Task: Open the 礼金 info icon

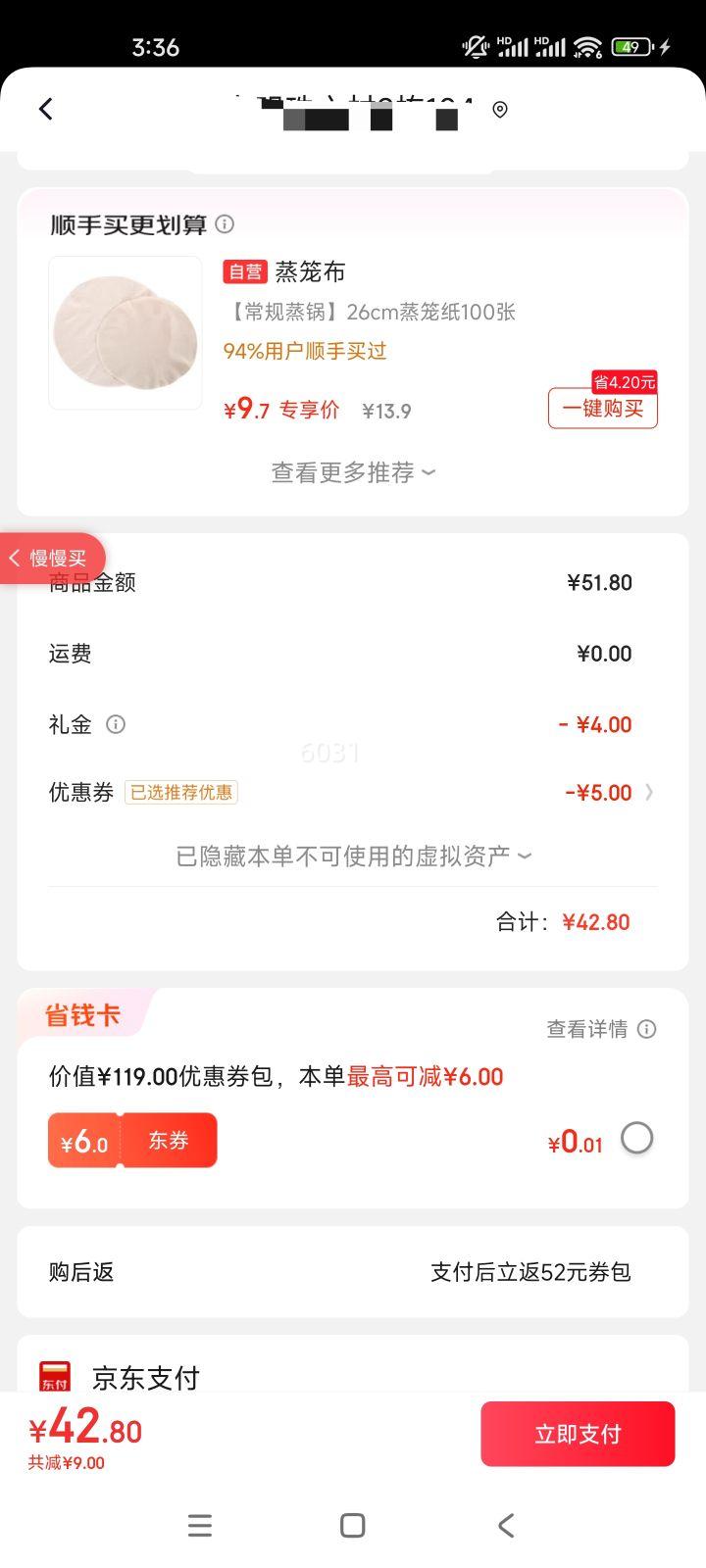Action: point(115,724)
